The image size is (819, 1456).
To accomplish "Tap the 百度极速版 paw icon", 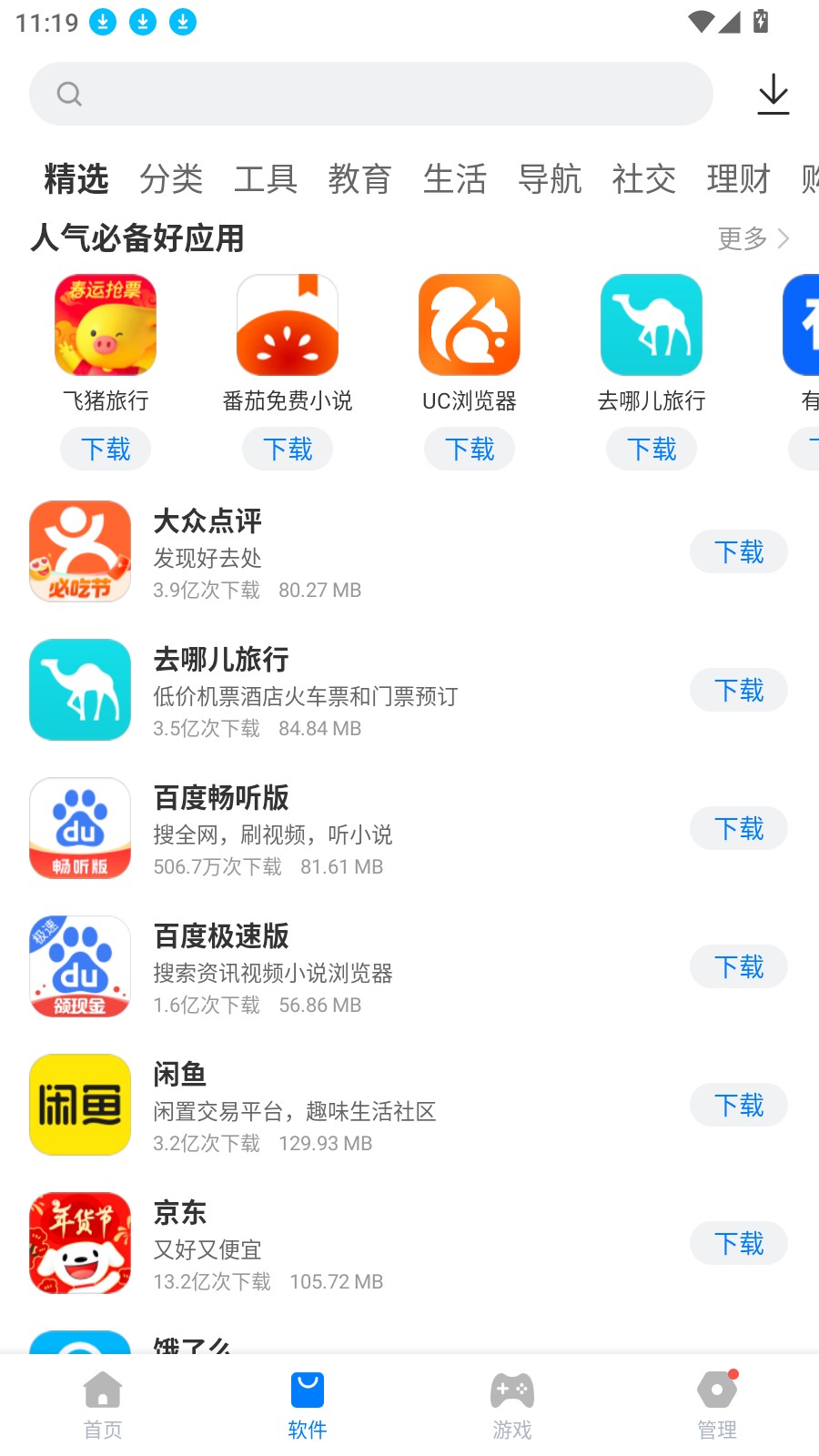I will pyautogui.click(x=79, y=966).
